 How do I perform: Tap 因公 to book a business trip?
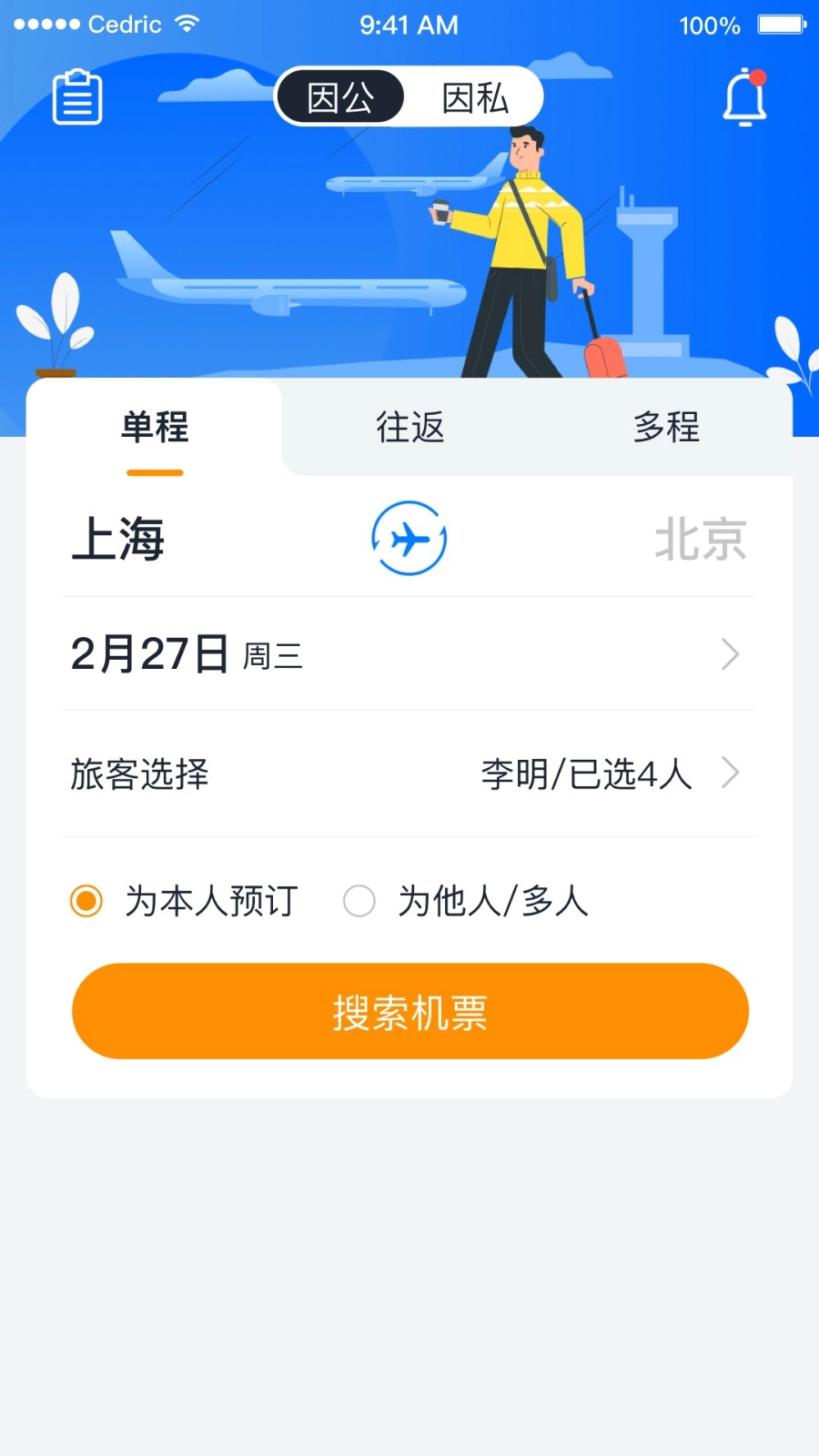tap(339, 96)
